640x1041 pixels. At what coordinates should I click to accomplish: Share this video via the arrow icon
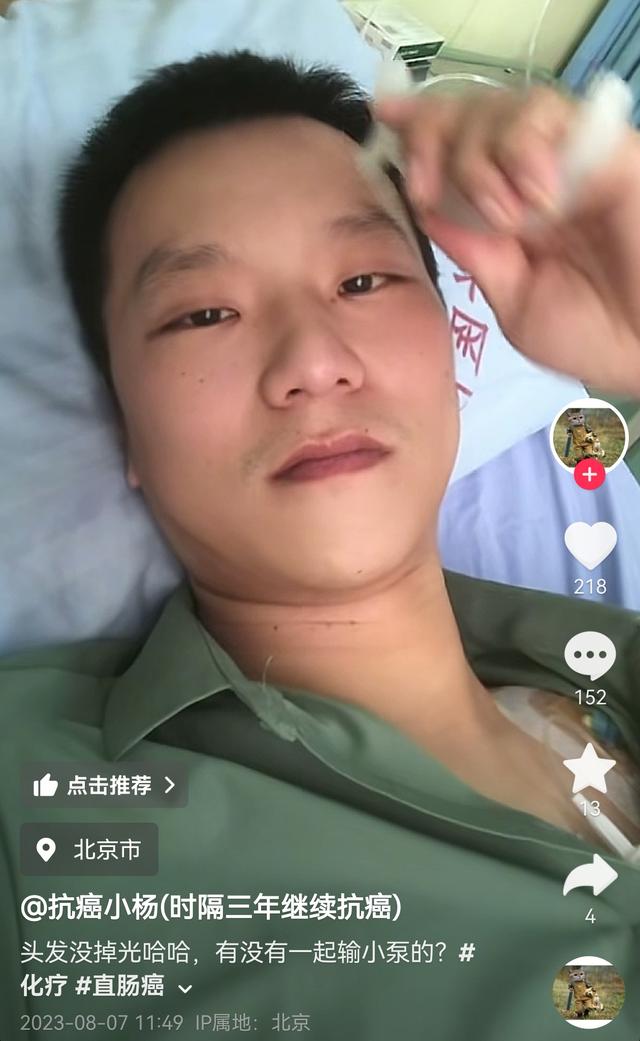(x=590, y=877)
